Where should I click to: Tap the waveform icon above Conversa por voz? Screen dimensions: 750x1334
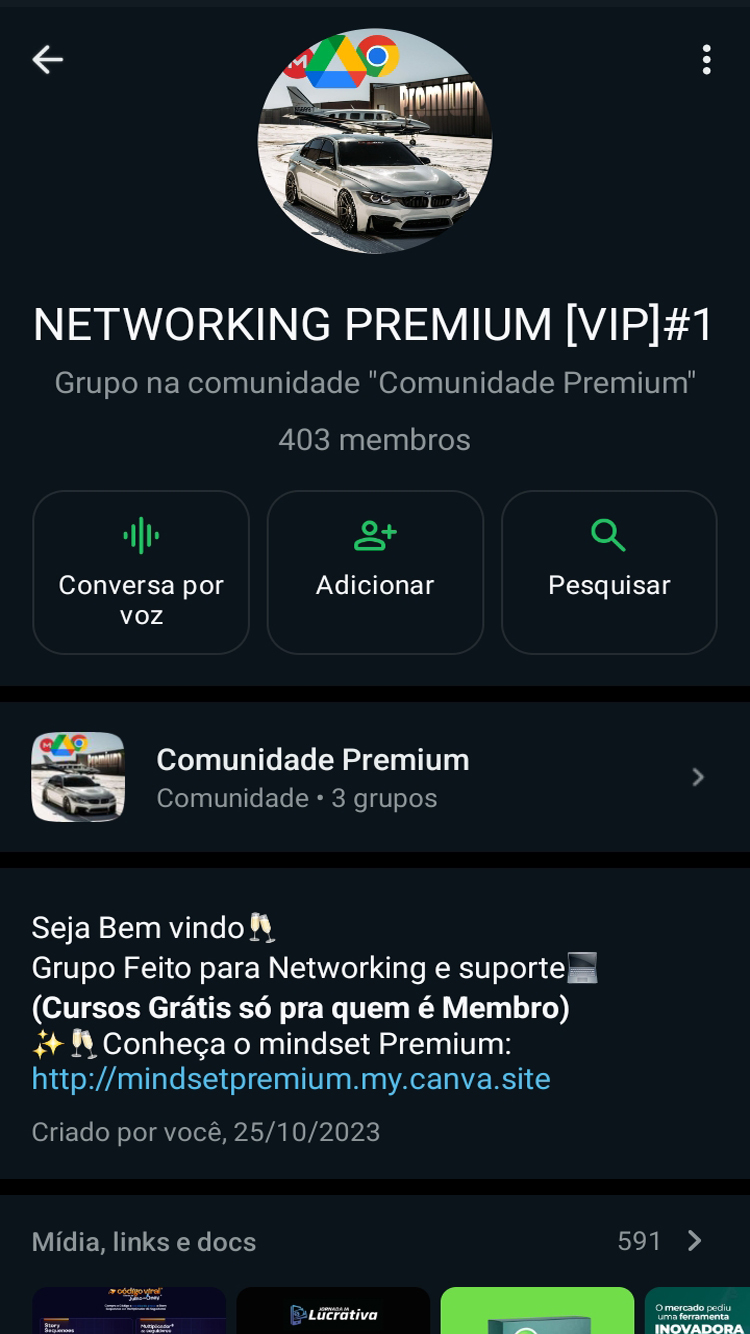140,534
